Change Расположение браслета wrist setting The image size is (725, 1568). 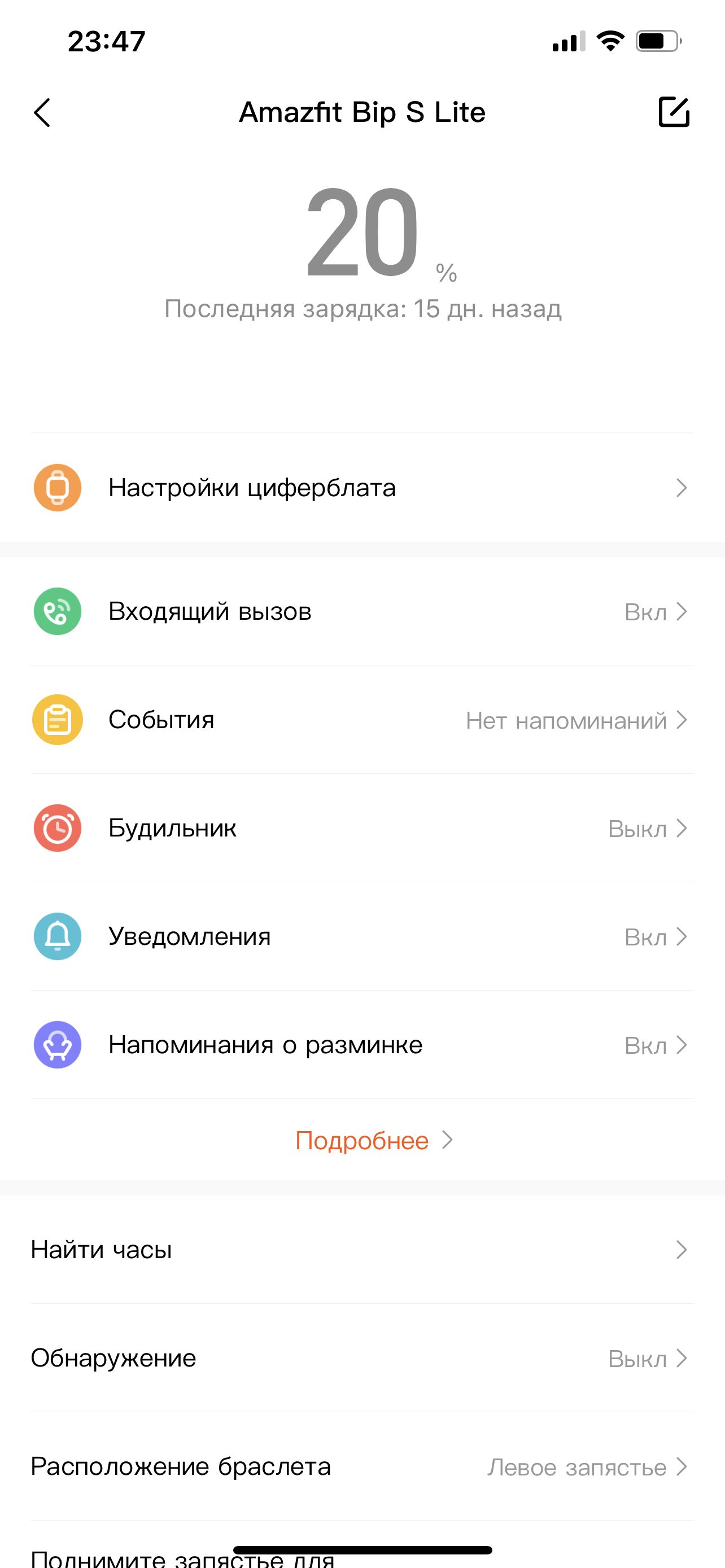(362, 1466)
